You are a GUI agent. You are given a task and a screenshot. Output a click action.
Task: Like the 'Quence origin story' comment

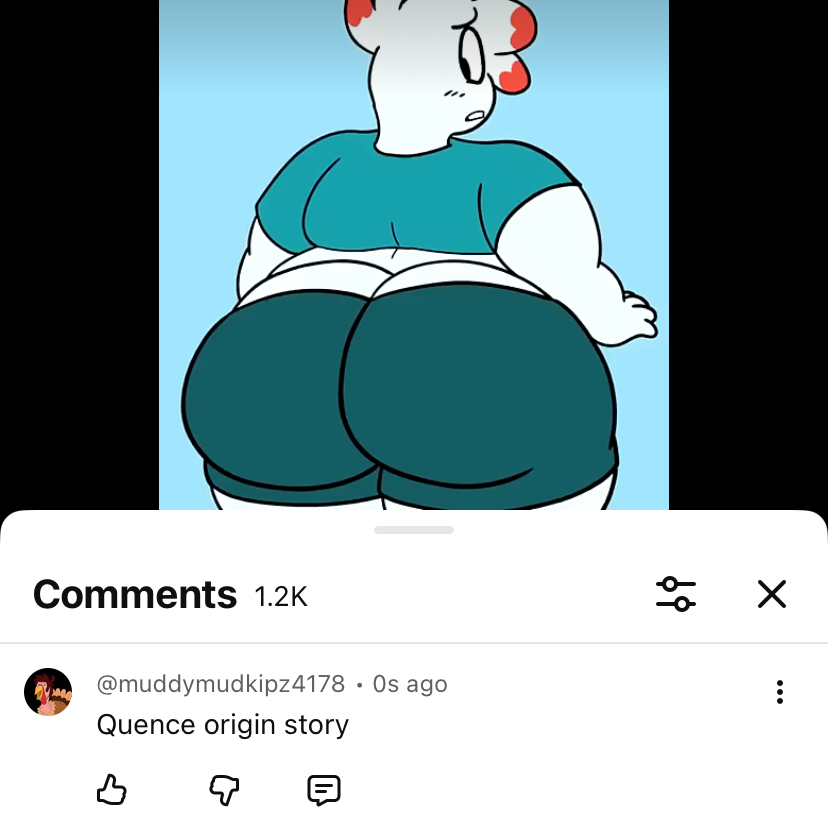pos(112,790)
